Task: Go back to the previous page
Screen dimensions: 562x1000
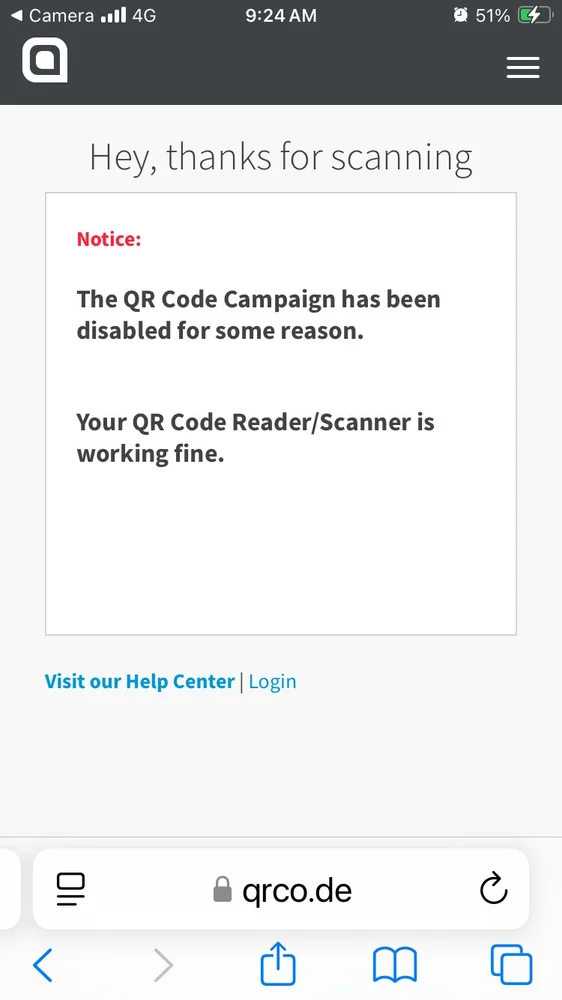Action: [43, 965]
